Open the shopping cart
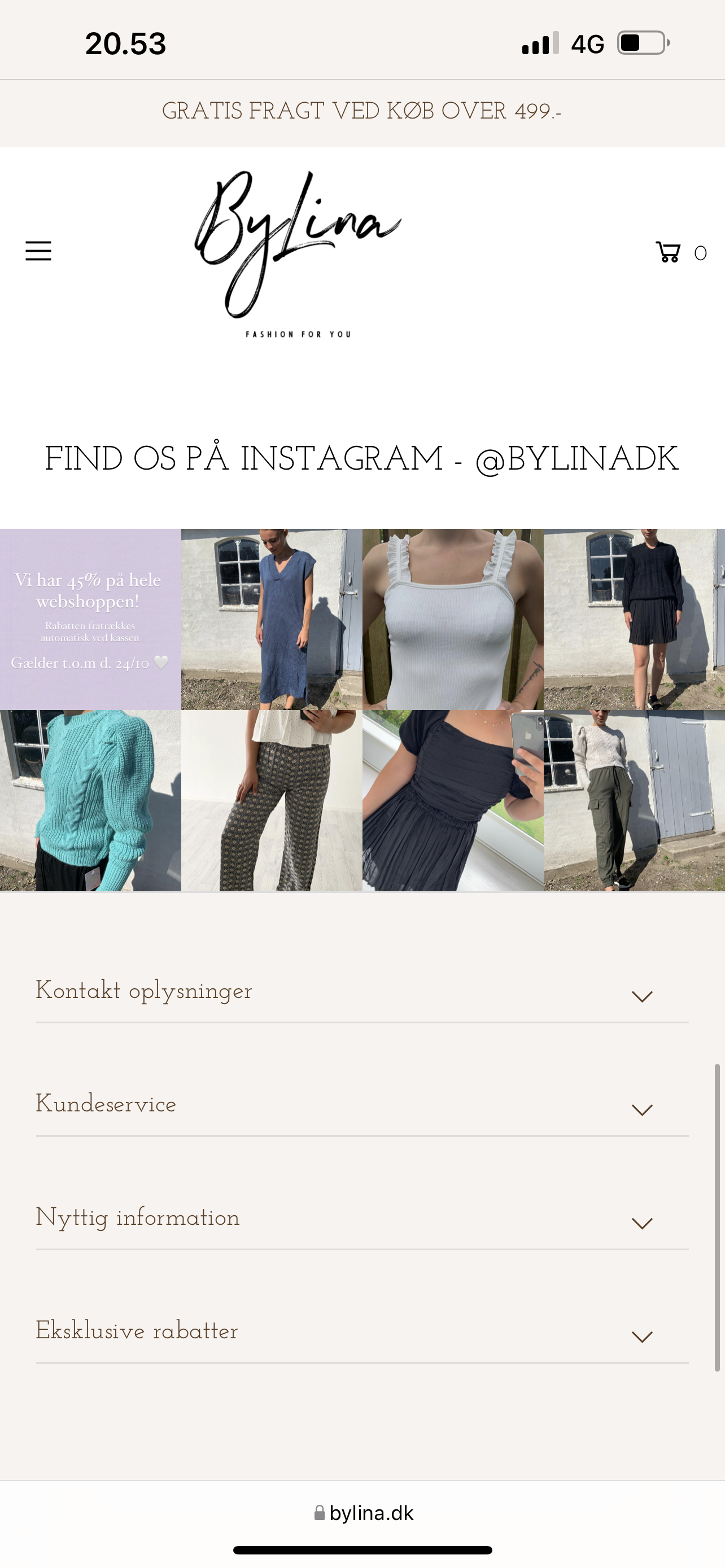This screenshot has height=1568, width=725. point(669,252)
